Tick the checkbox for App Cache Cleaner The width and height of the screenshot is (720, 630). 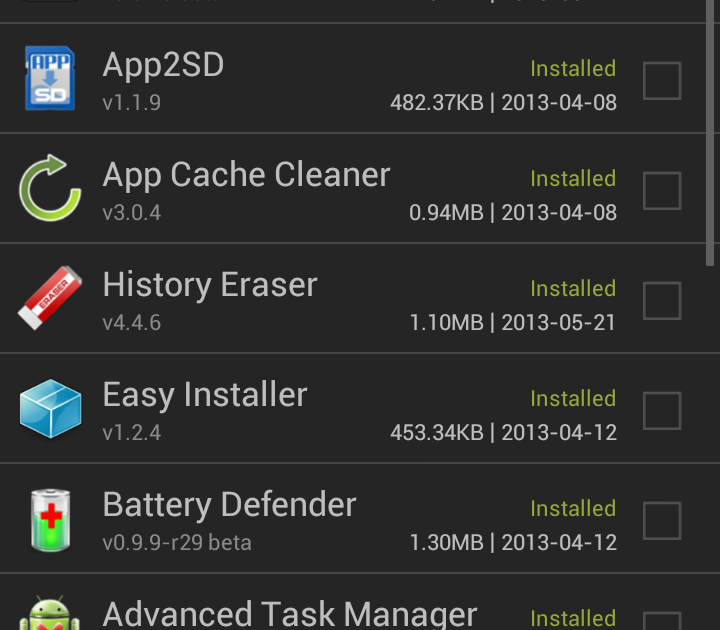(661, 191)
